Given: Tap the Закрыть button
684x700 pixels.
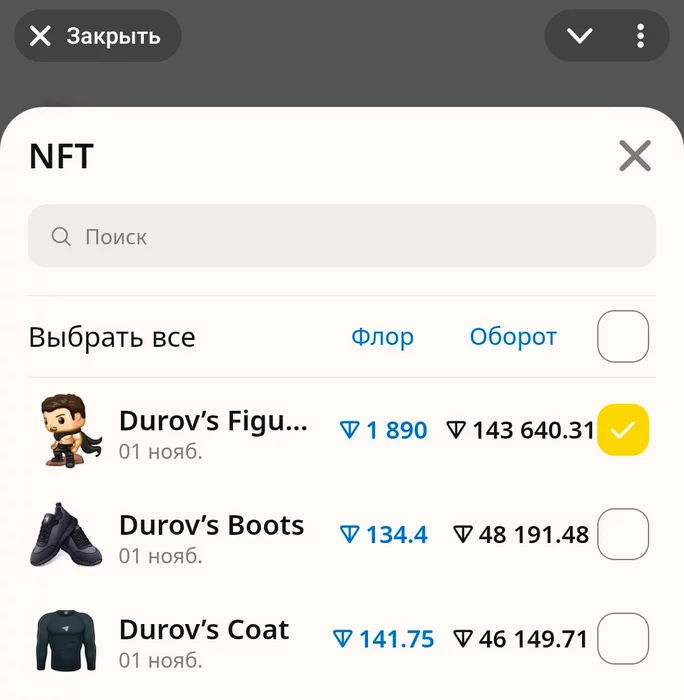Looking at the screenshot, I should (x=96, y=36).
